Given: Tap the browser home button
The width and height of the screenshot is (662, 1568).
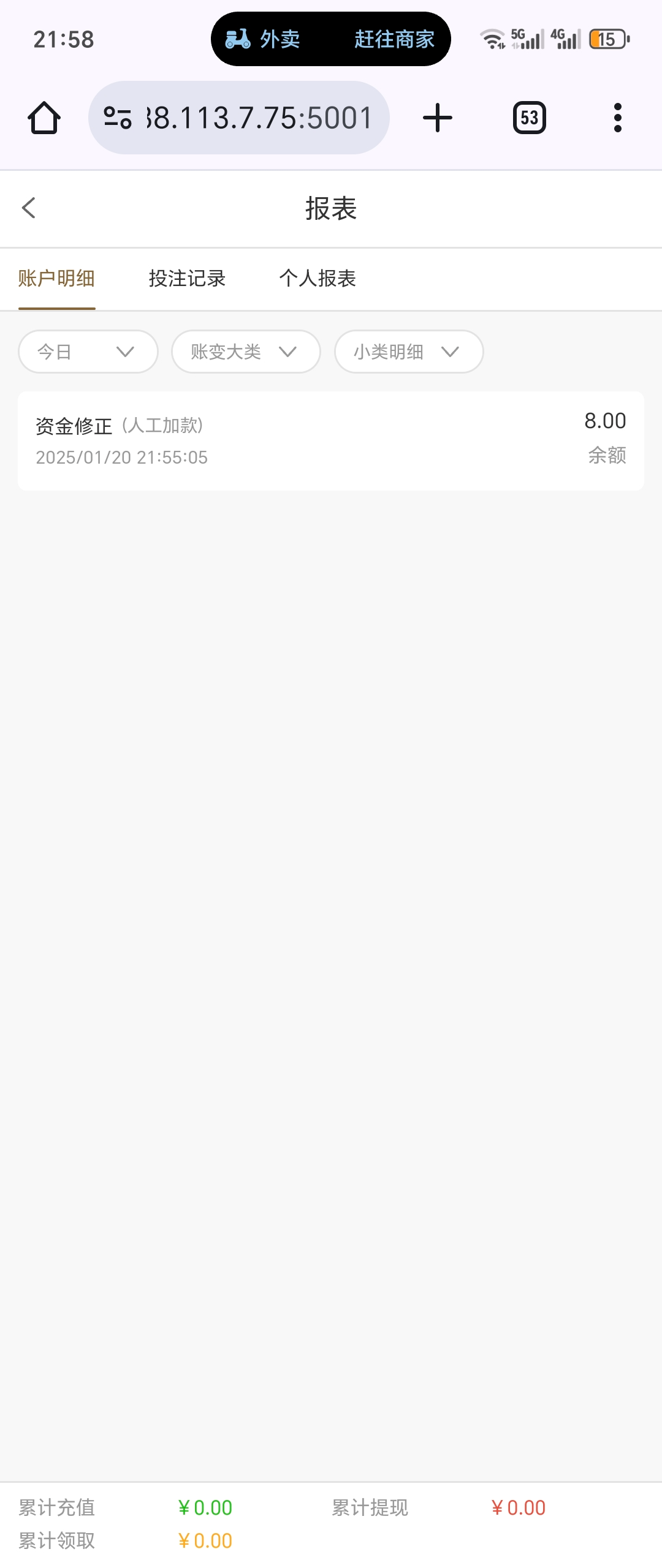Looking at the screenshot, I should tap(44, 118).
